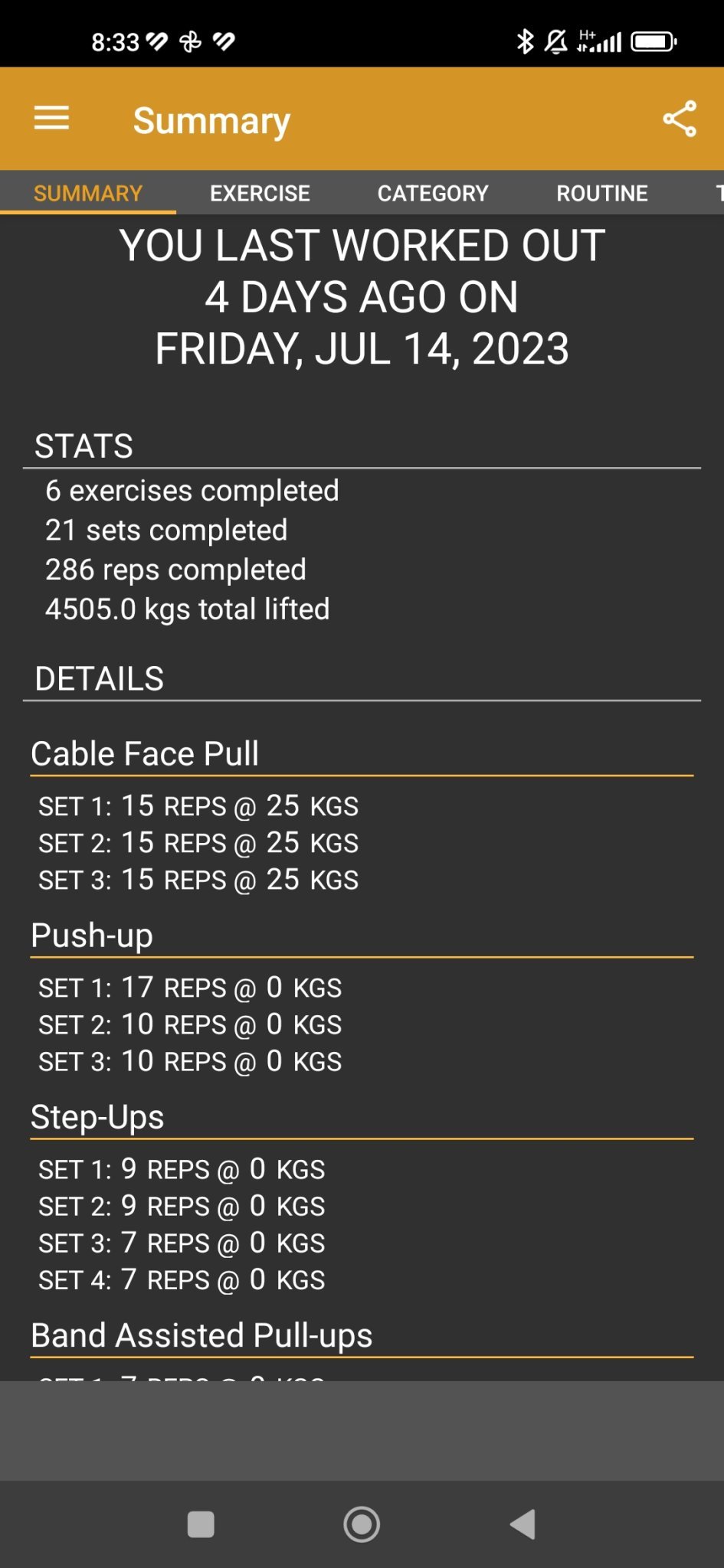Go back using system back button
This screenshot has width=724, height=1568.
pos(523,1524)
